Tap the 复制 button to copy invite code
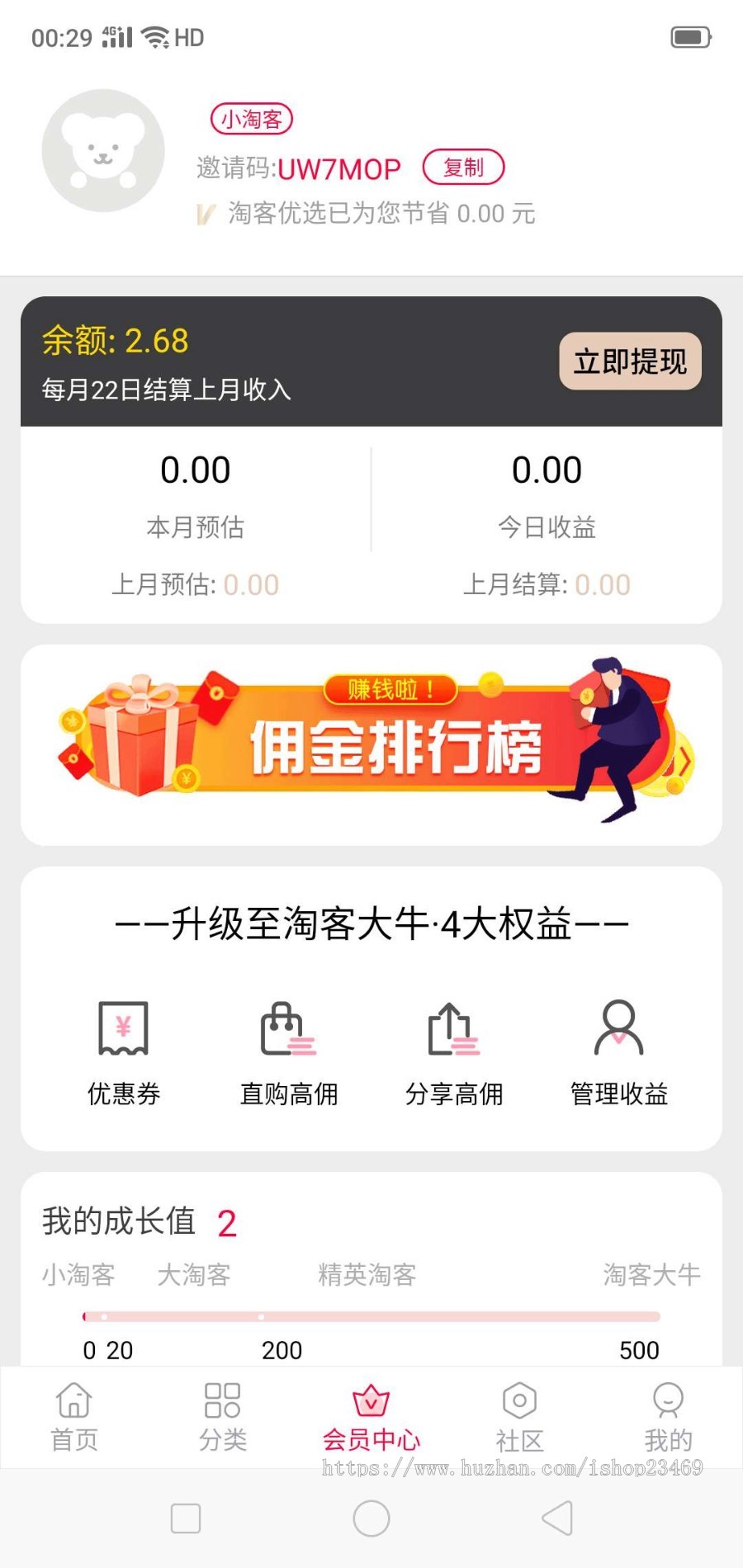 (464, 168)
